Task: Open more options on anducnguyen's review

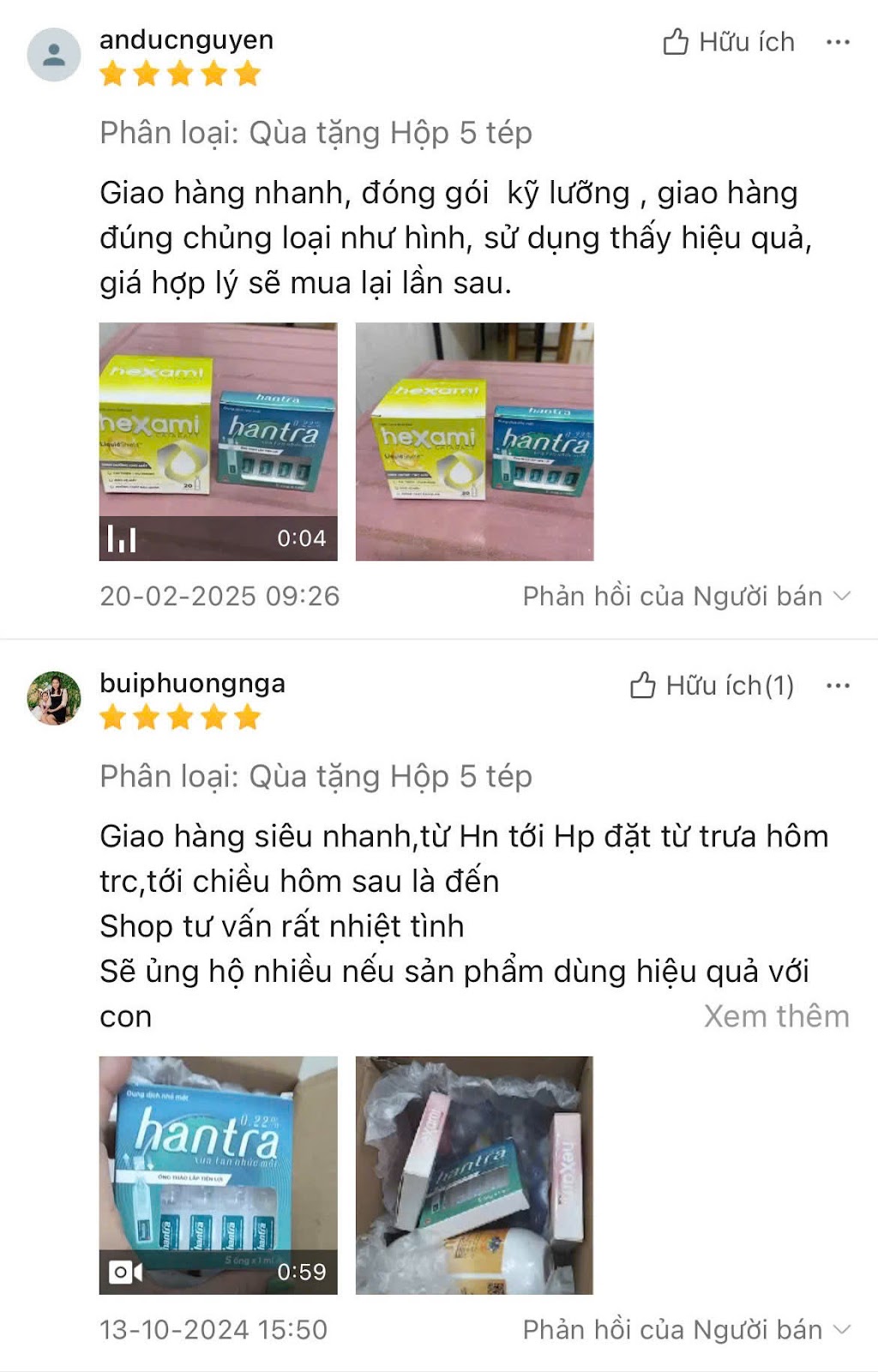Action: [837, 41]
